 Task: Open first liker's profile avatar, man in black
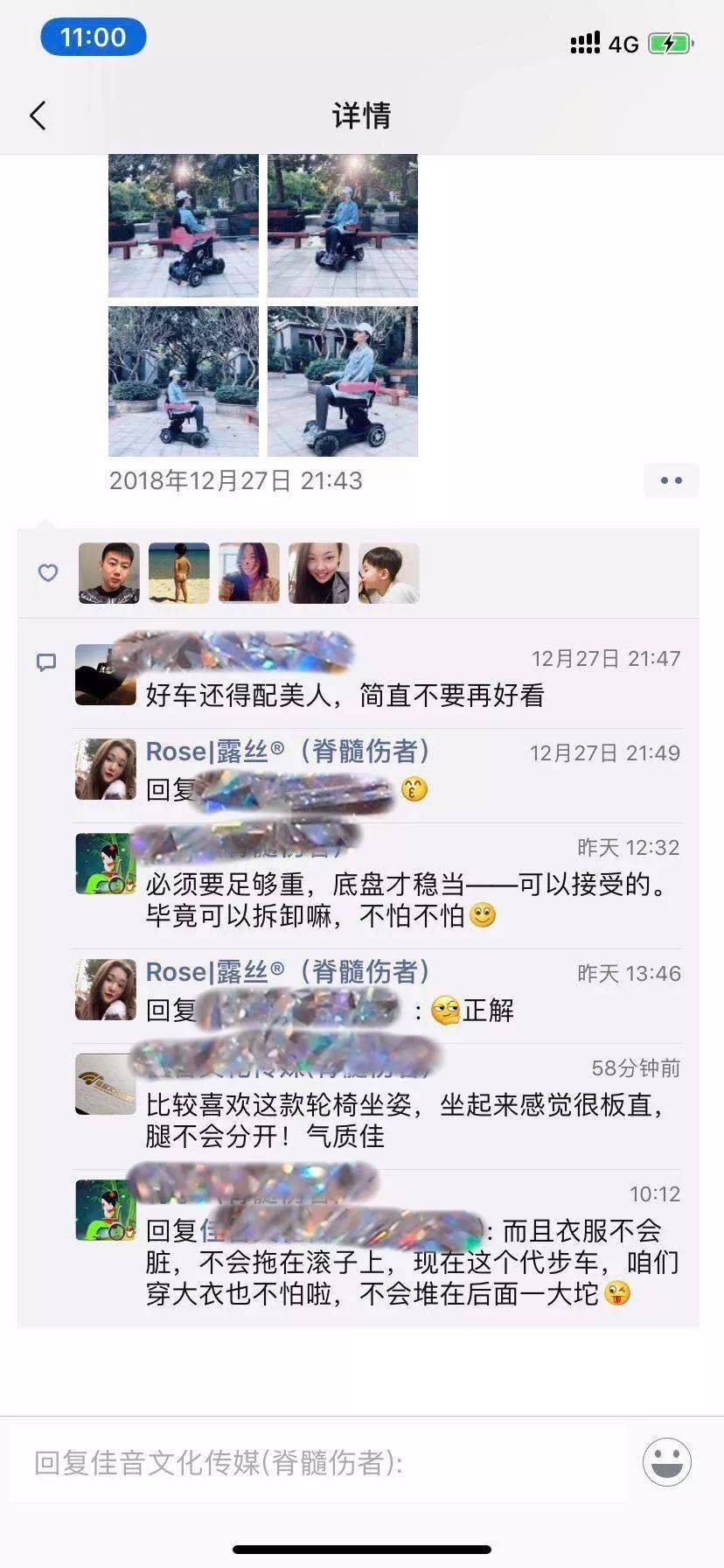[109, 573]
